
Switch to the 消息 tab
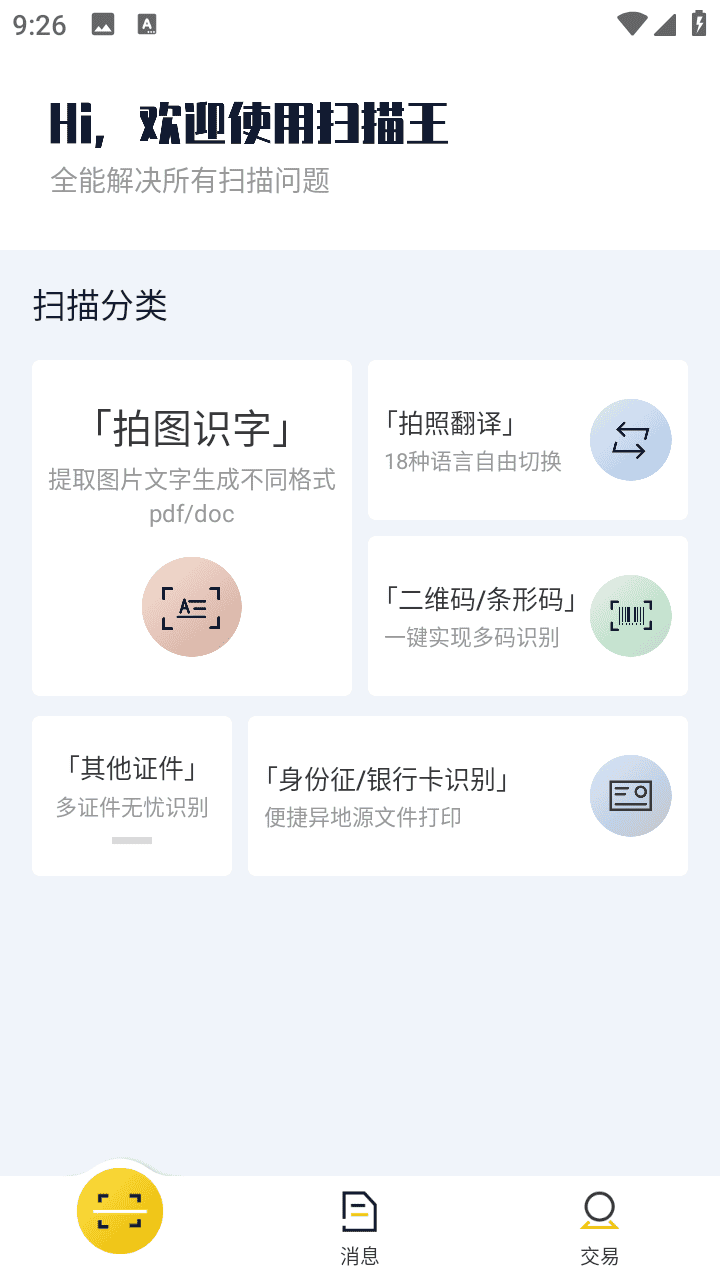[x=360, y=1228]
